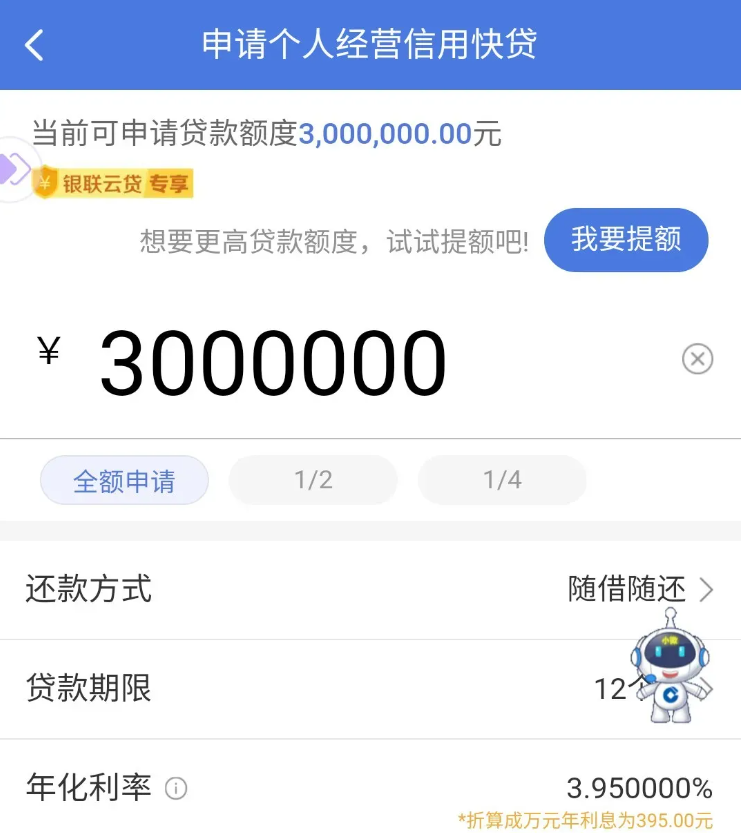This screenshot has width=742, height=833.
Task: Go back from the loan application page
Action: tap(35, 45)
